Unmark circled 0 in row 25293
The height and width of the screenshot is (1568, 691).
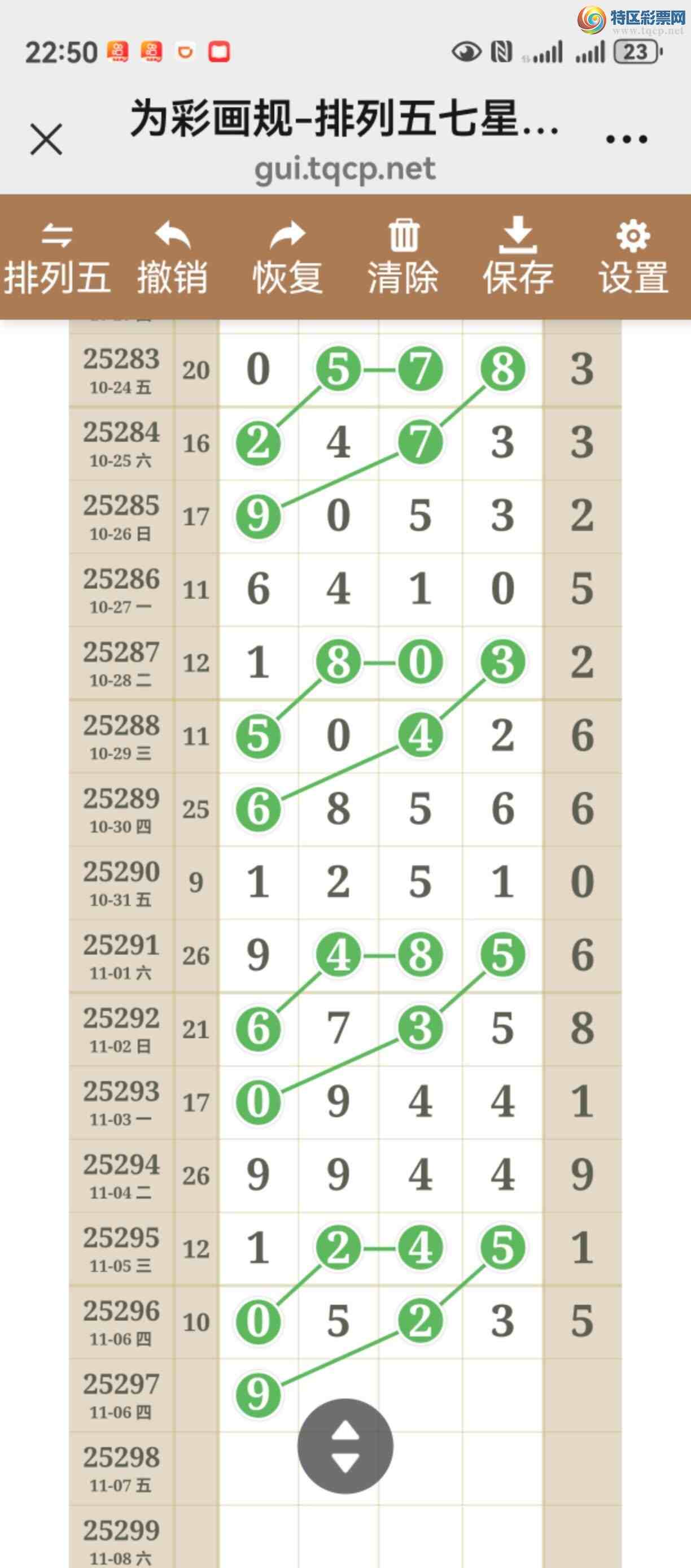coord(259,1102)
